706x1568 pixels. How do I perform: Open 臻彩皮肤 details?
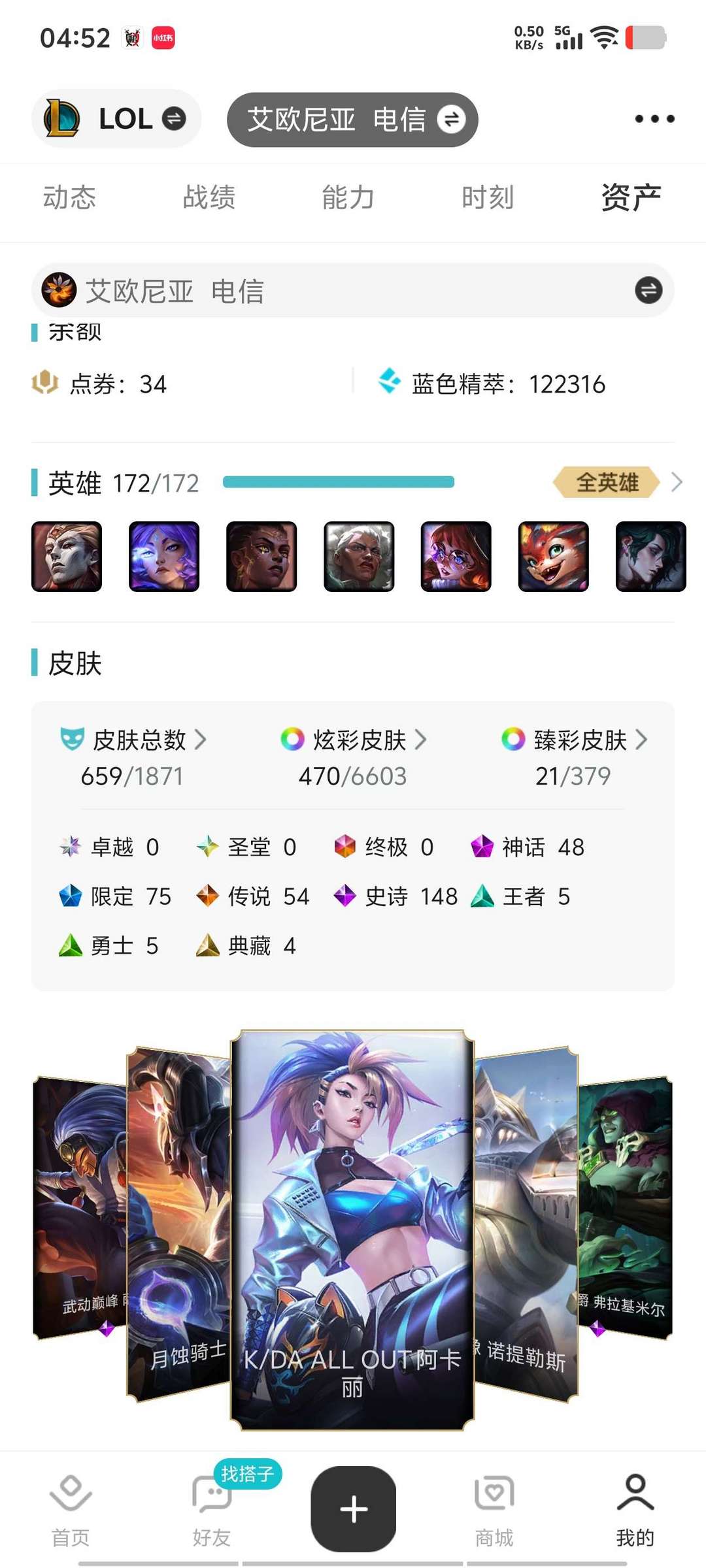580,740
